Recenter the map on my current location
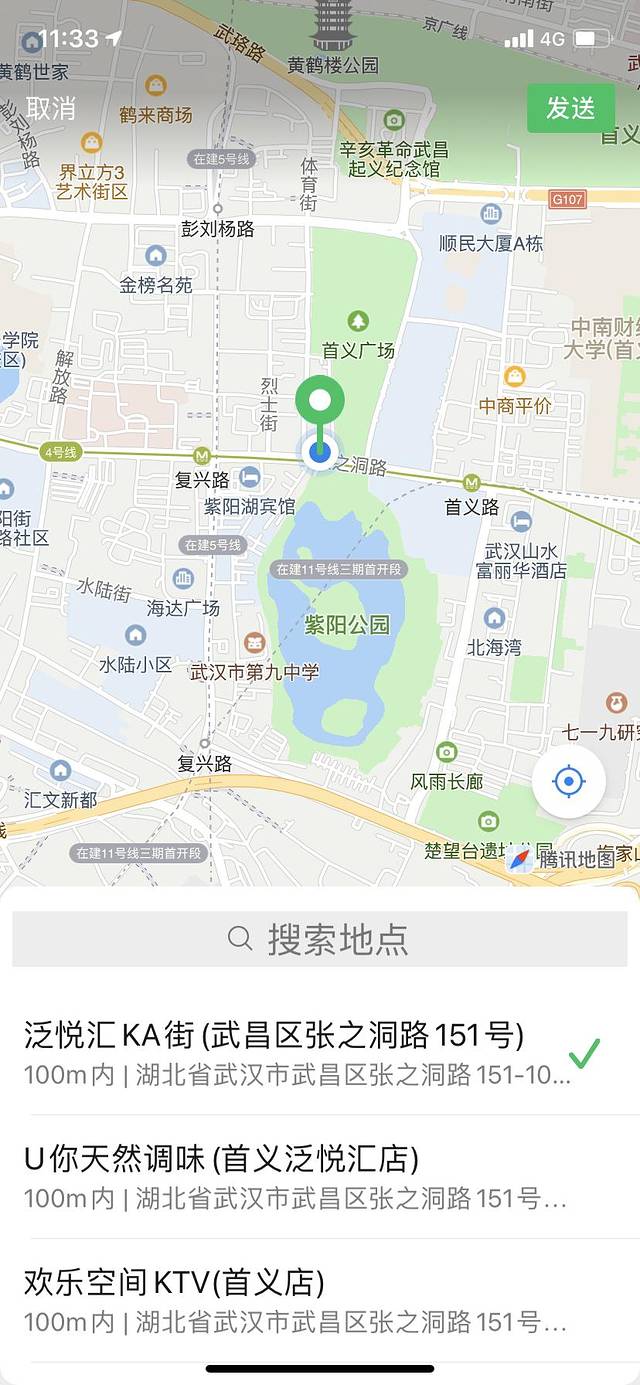 (x=568, y=781)
